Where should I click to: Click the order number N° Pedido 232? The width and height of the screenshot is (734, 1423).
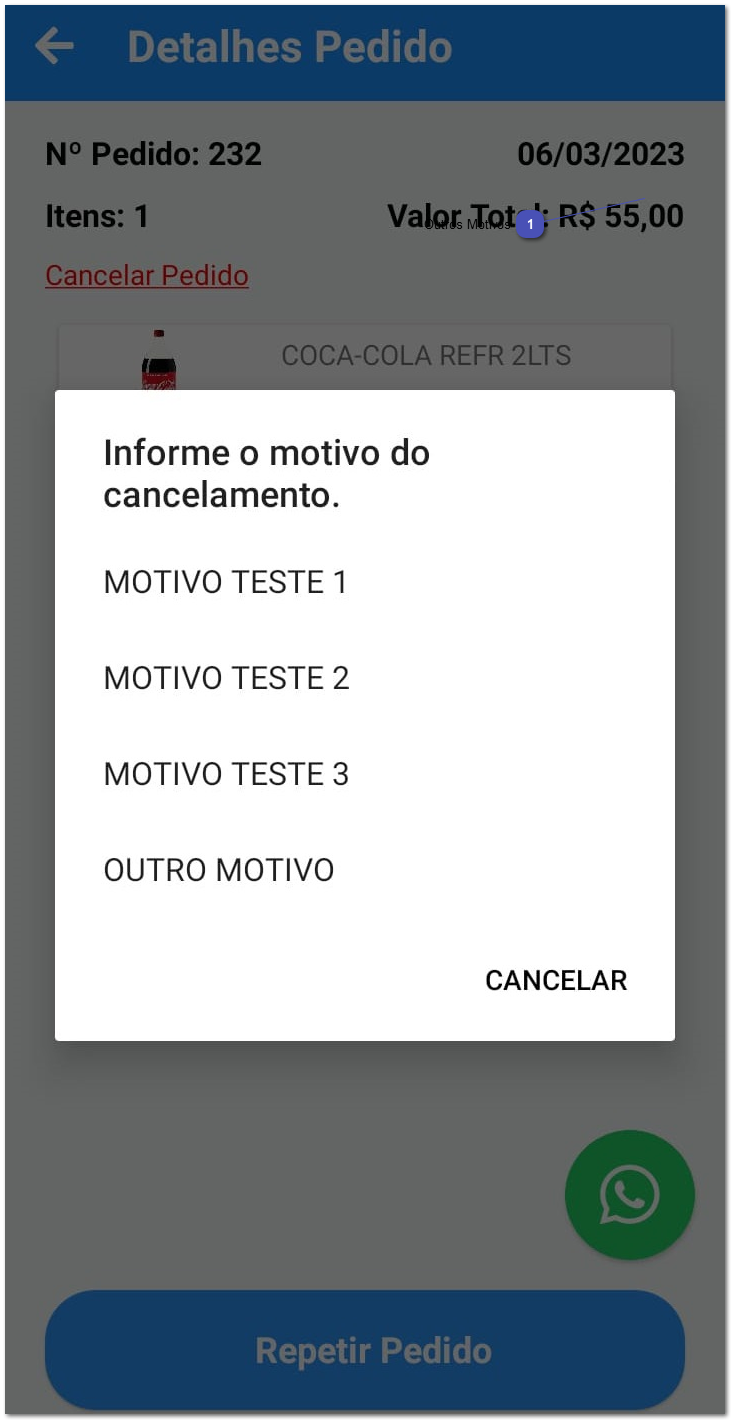click(x=153, y=154)
